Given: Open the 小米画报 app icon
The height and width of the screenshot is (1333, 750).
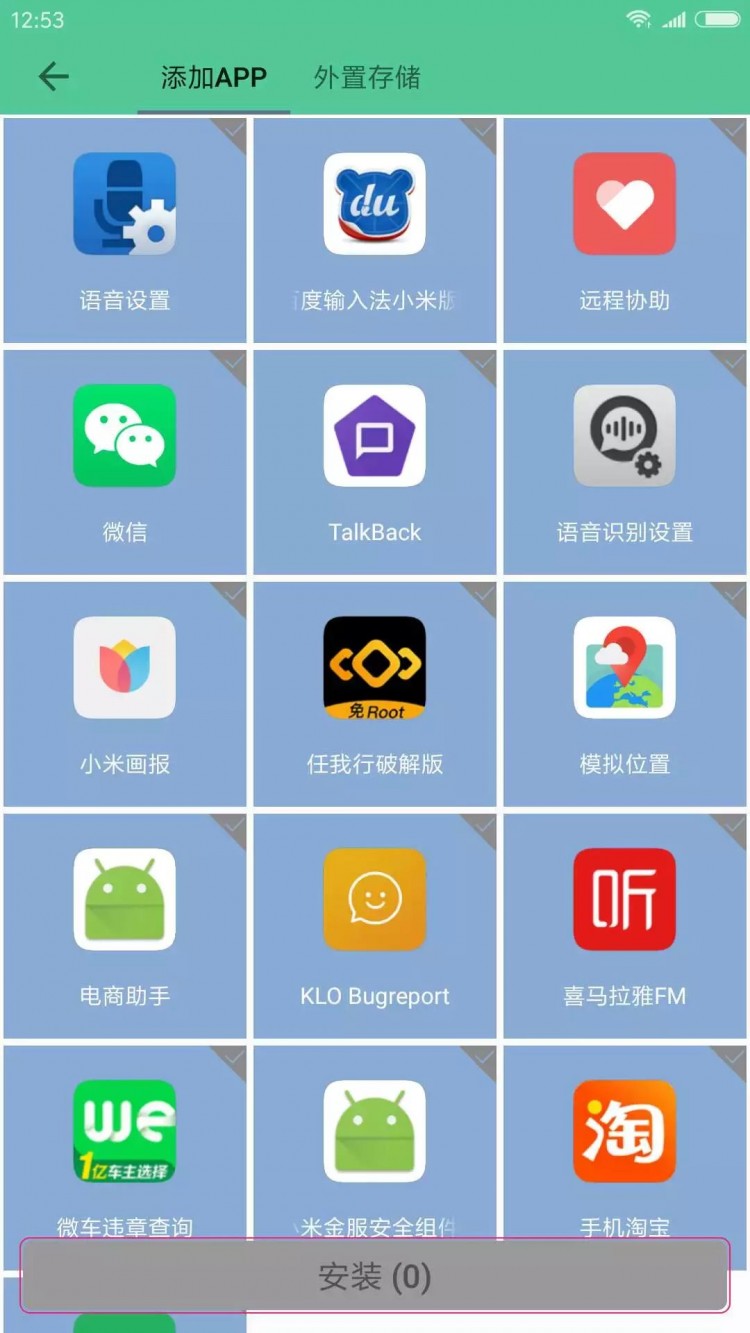Looking at the screenshot, I should [x=125, y=667].
